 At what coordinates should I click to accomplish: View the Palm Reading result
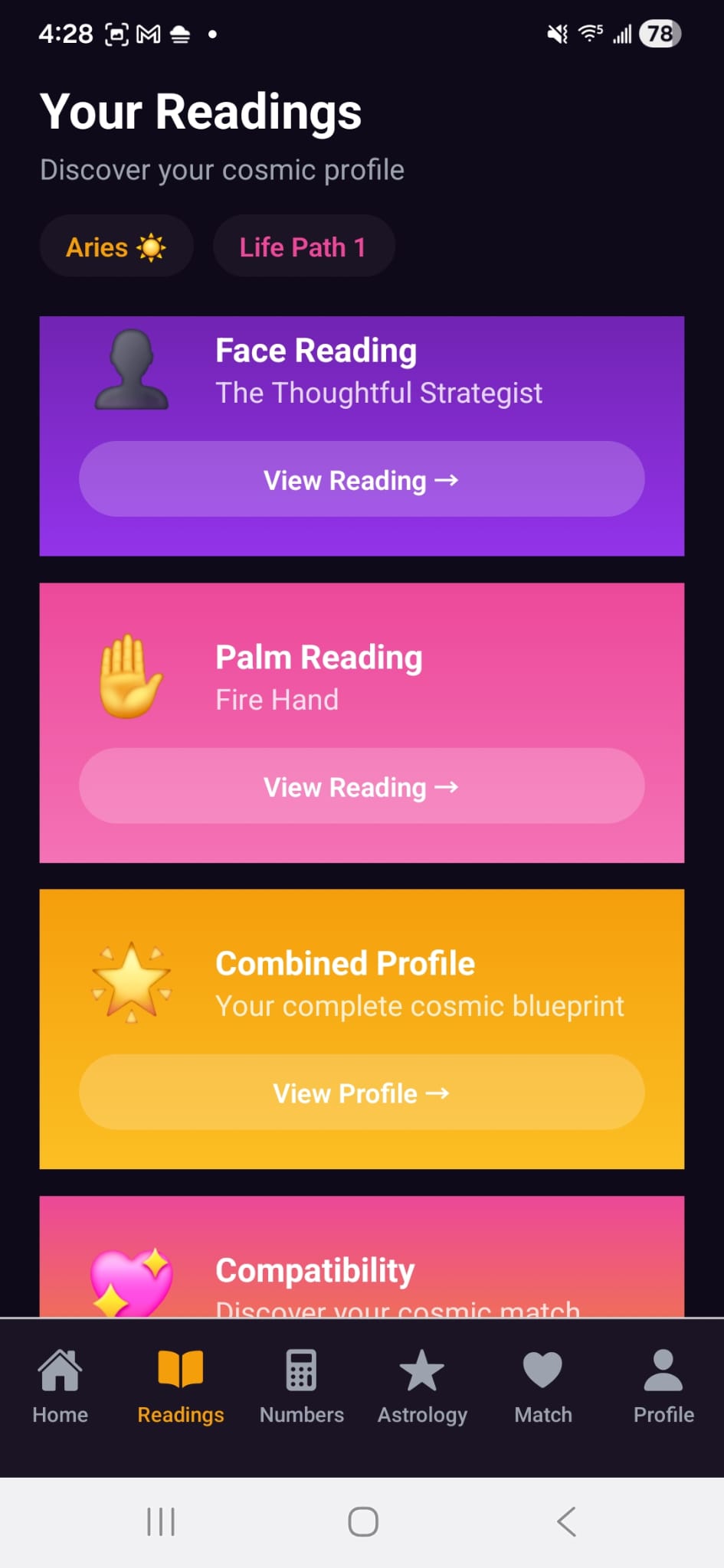point(361,786)
